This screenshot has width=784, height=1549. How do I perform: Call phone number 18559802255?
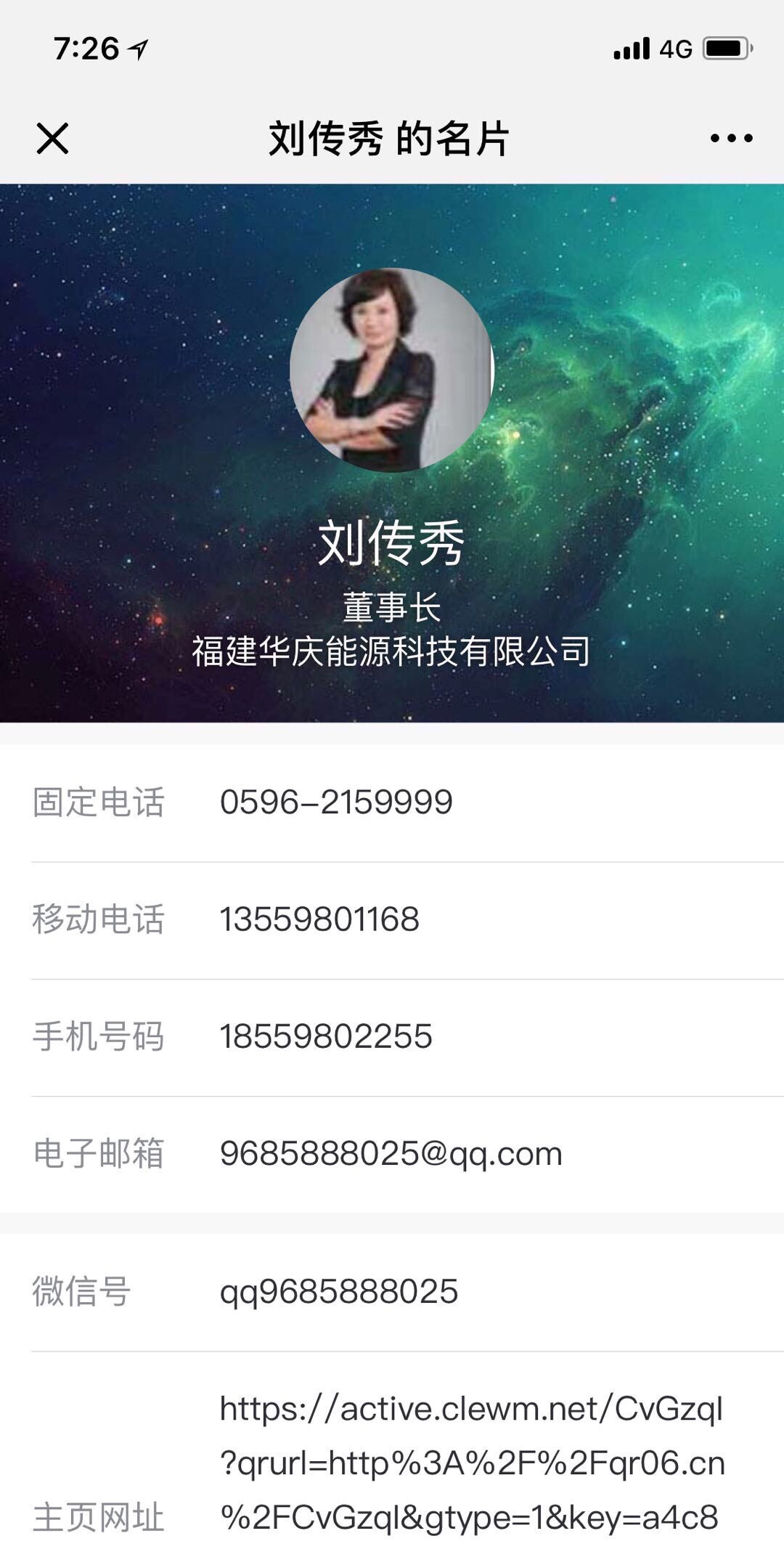[x=326, y=1036]
